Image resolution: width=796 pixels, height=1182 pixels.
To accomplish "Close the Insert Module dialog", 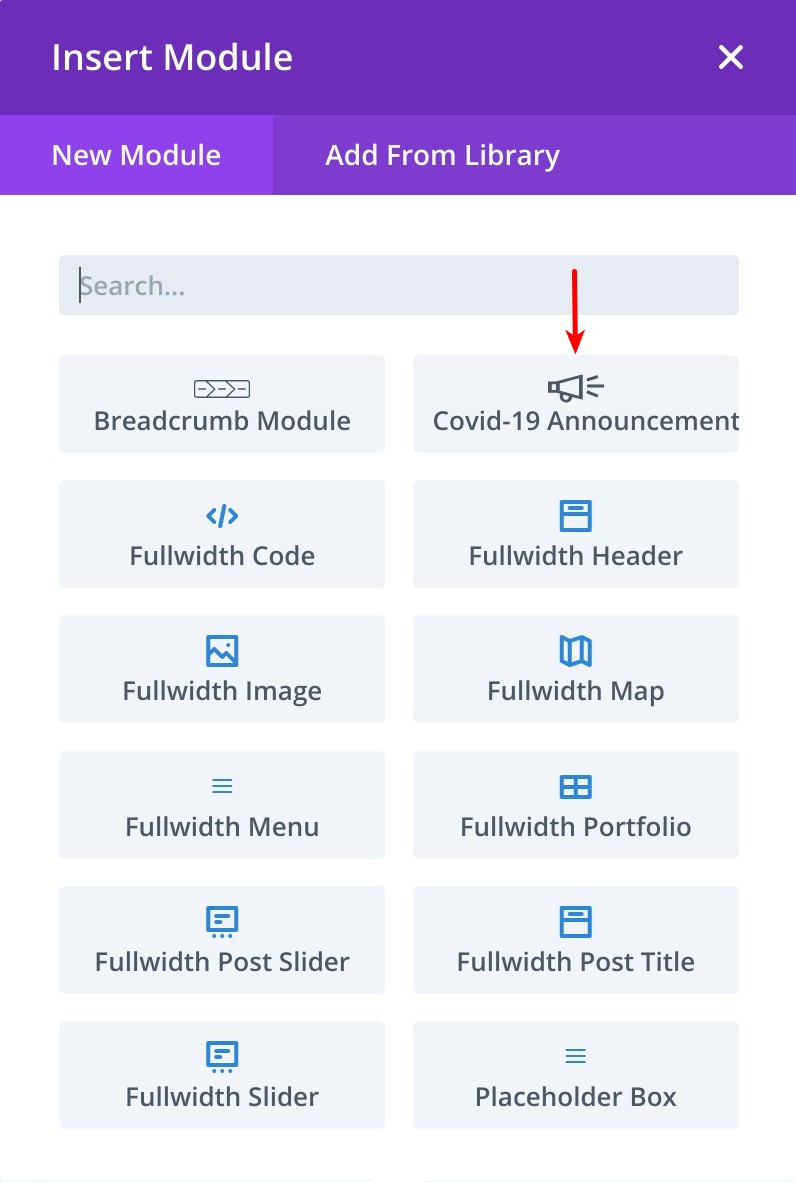I will pos(730,57).
